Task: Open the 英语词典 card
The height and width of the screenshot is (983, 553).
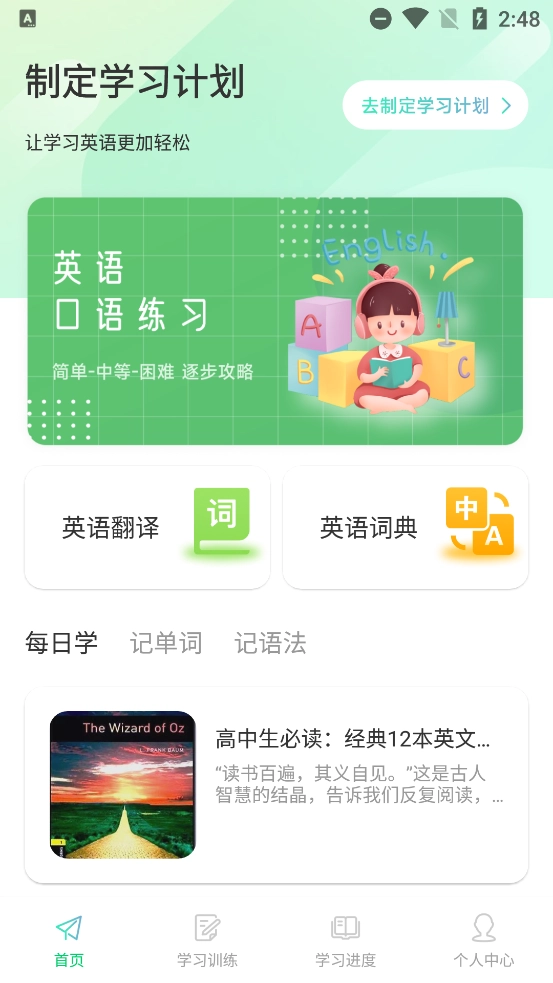Action: (x=406, y=527)
